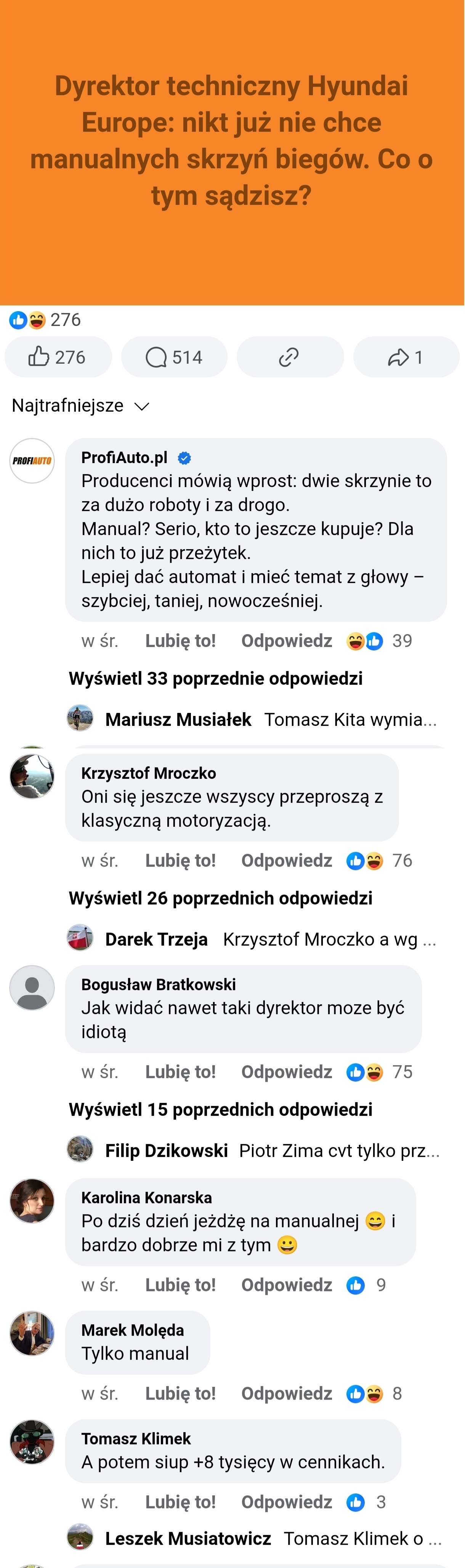Like the Hyundai gearbox post
This screenshot has width=465, height=1568.
pyautogui.click(x=58, y=357)
